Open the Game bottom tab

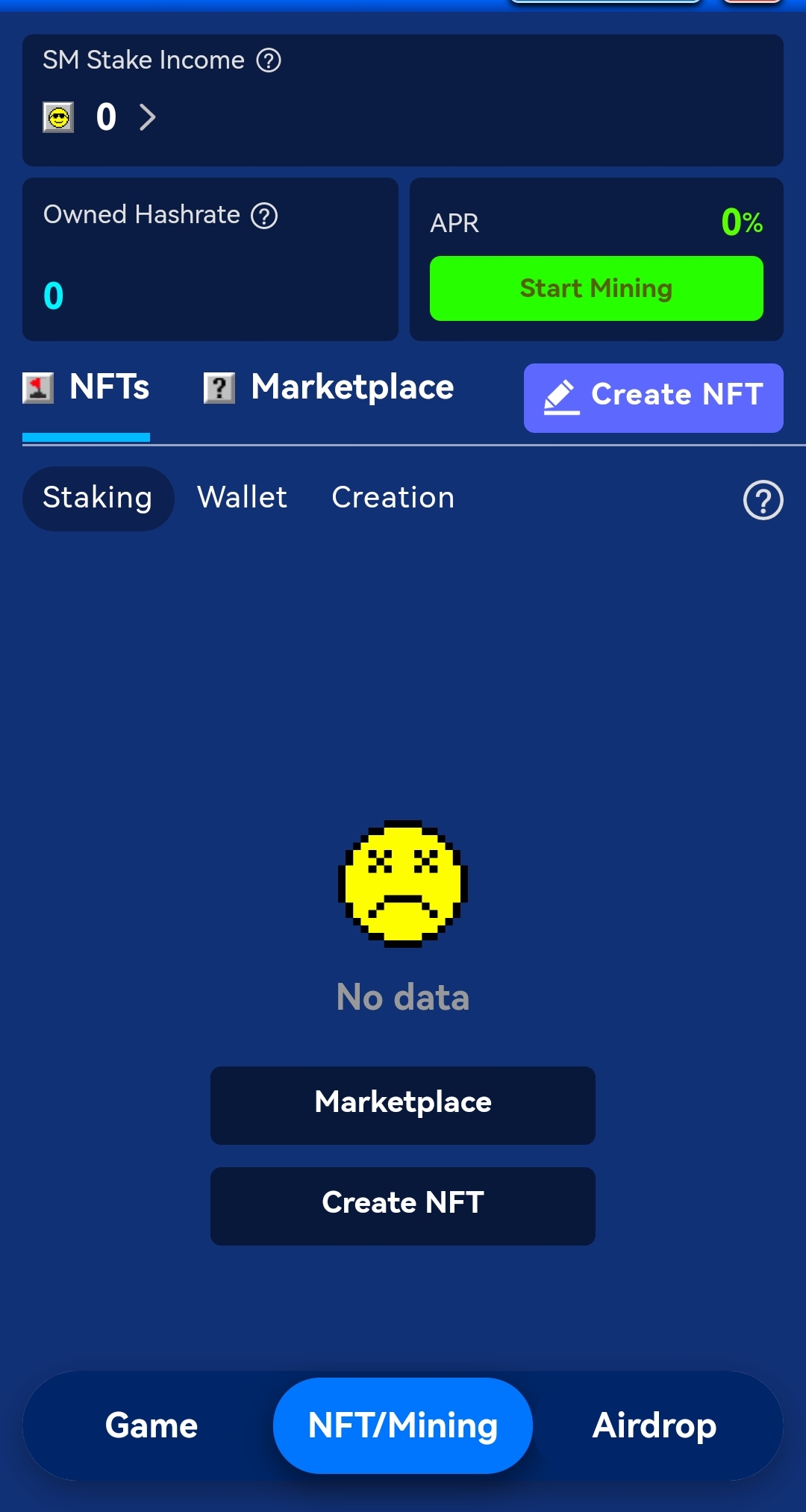(x=151, y=1425)
